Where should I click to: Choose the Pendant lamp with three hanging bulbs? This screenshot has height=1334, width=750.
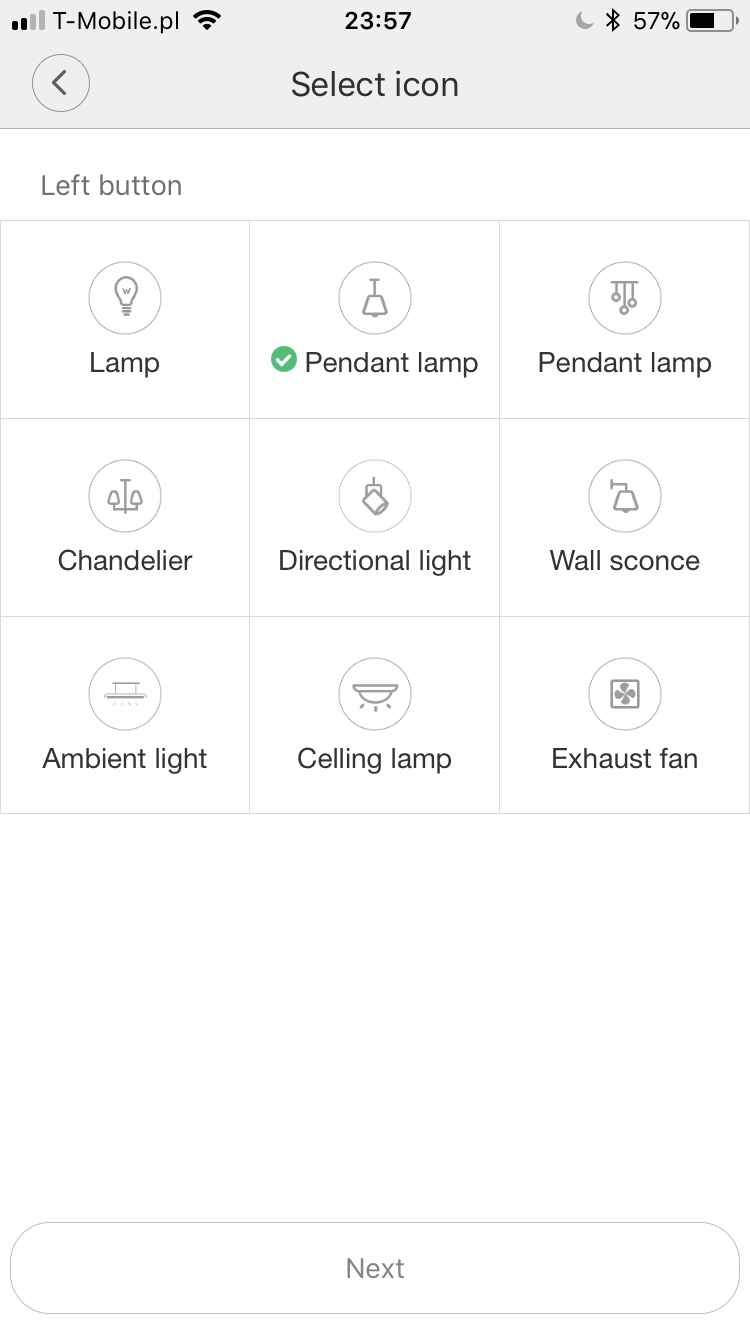point(624,298)
